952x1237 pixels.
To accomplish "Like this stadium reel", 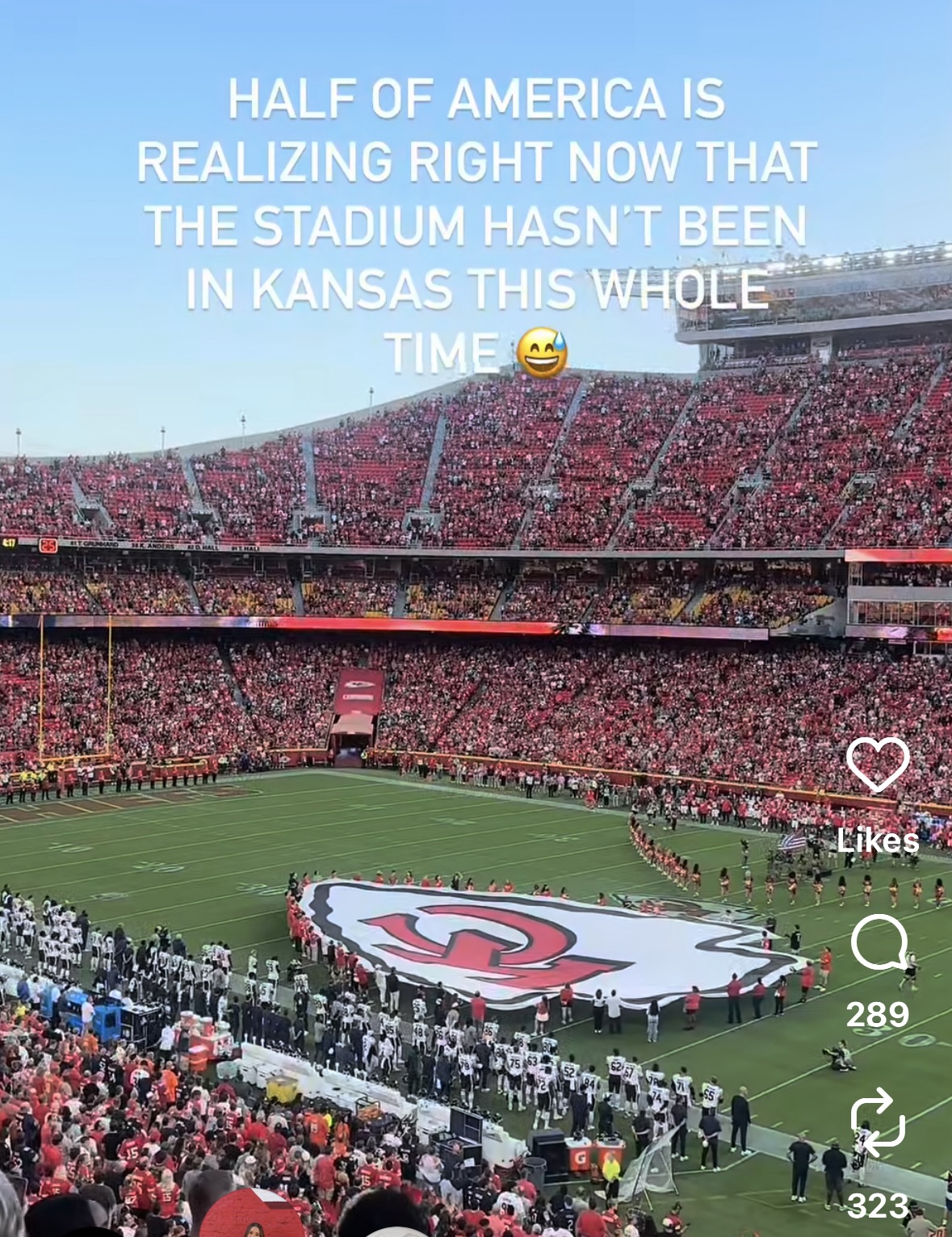I will point(878,765).
